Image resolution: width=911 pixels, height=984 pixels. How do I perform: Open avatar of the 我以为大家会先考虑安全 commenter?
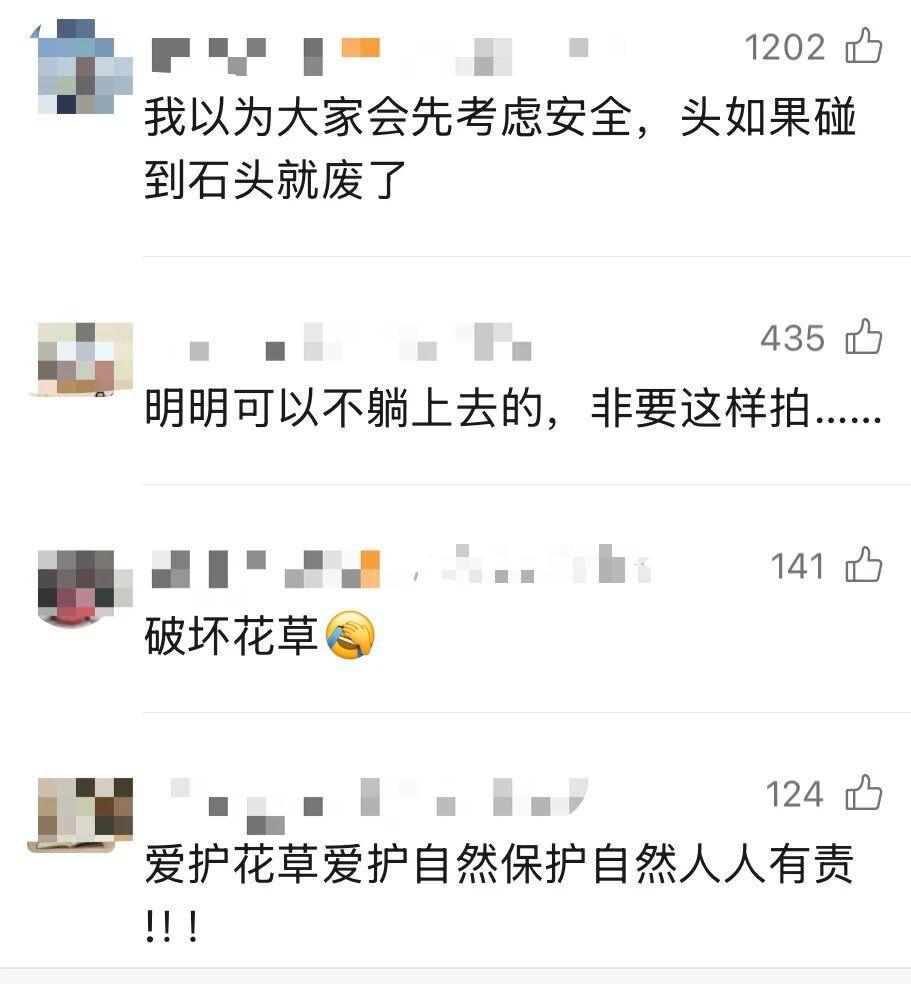(x=84, y=68)
